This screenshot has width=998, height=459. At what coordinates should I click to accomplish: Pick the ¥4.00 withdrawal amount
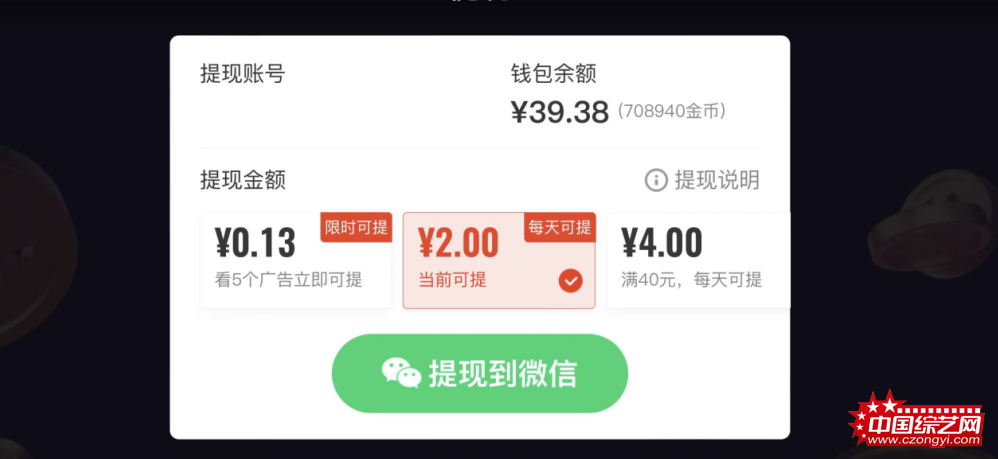point(697,260)
